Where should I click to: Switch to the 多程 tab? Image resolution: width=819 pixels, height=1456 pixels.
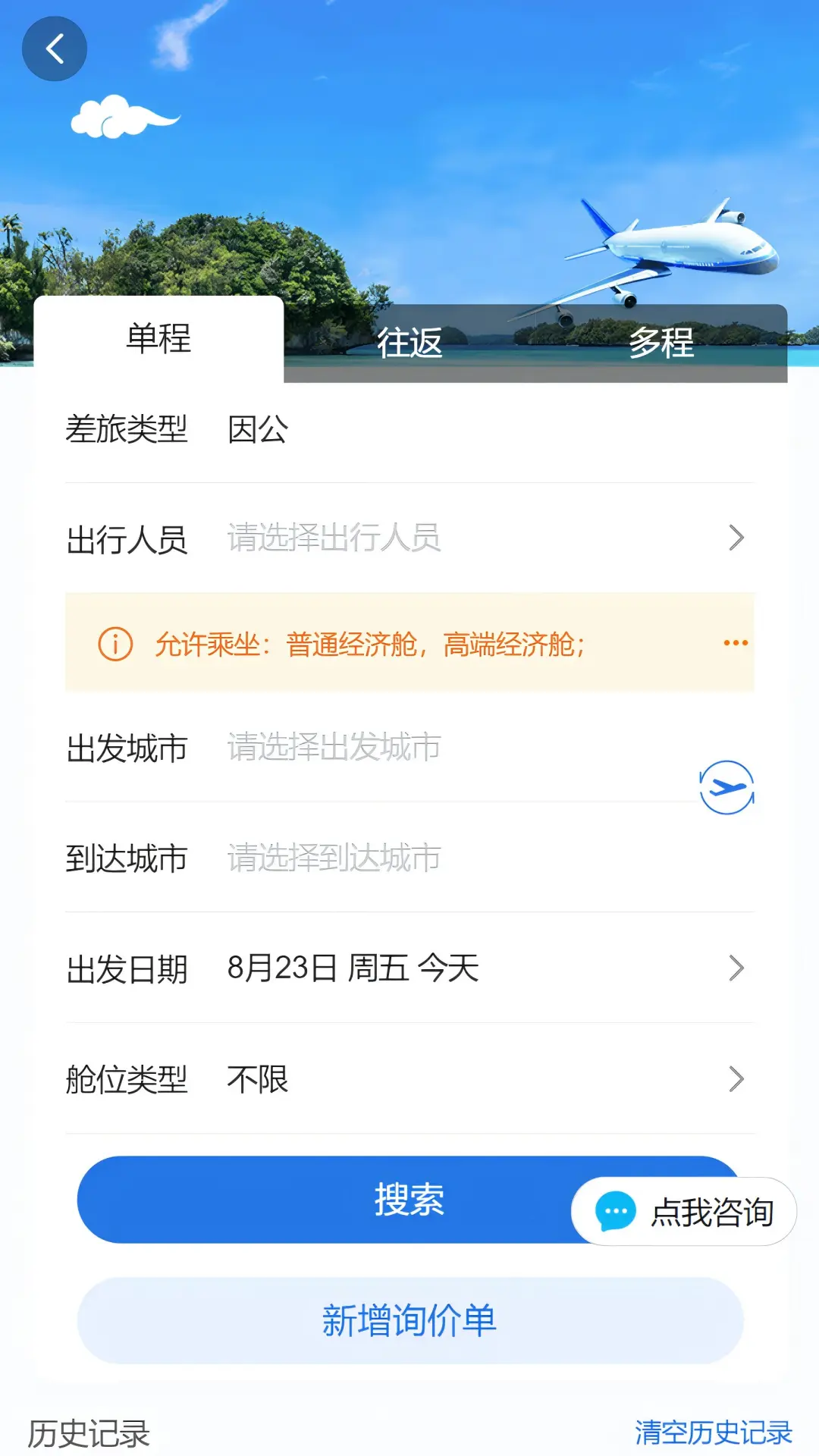661,343
